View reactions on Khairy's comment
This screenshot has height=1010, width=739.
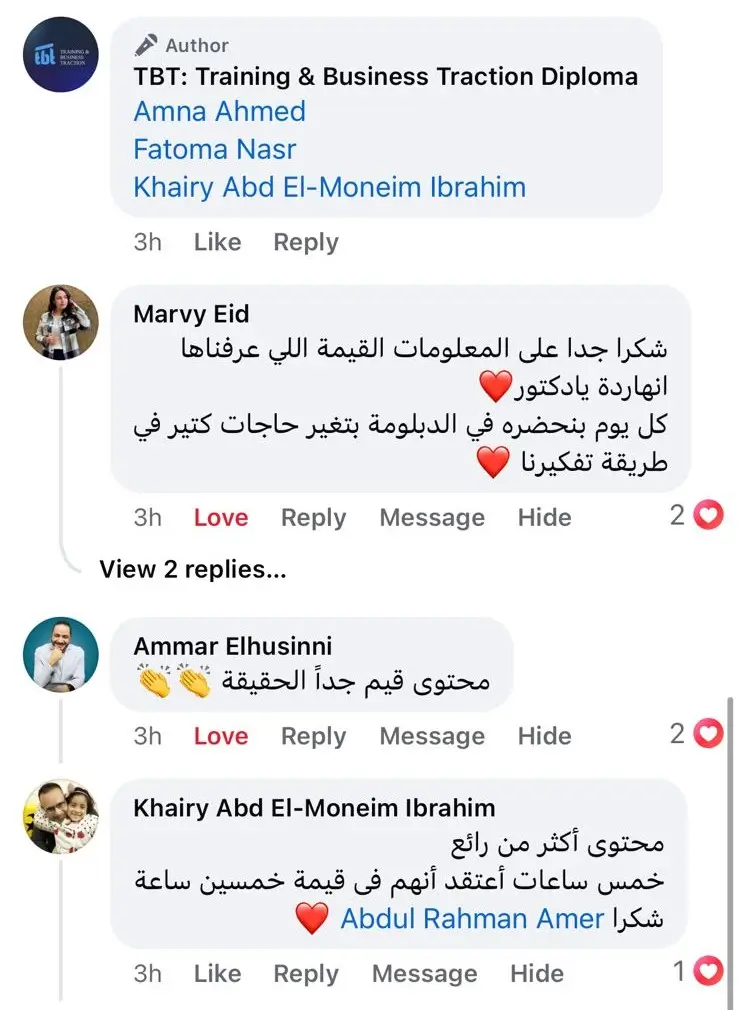point(697,970)
